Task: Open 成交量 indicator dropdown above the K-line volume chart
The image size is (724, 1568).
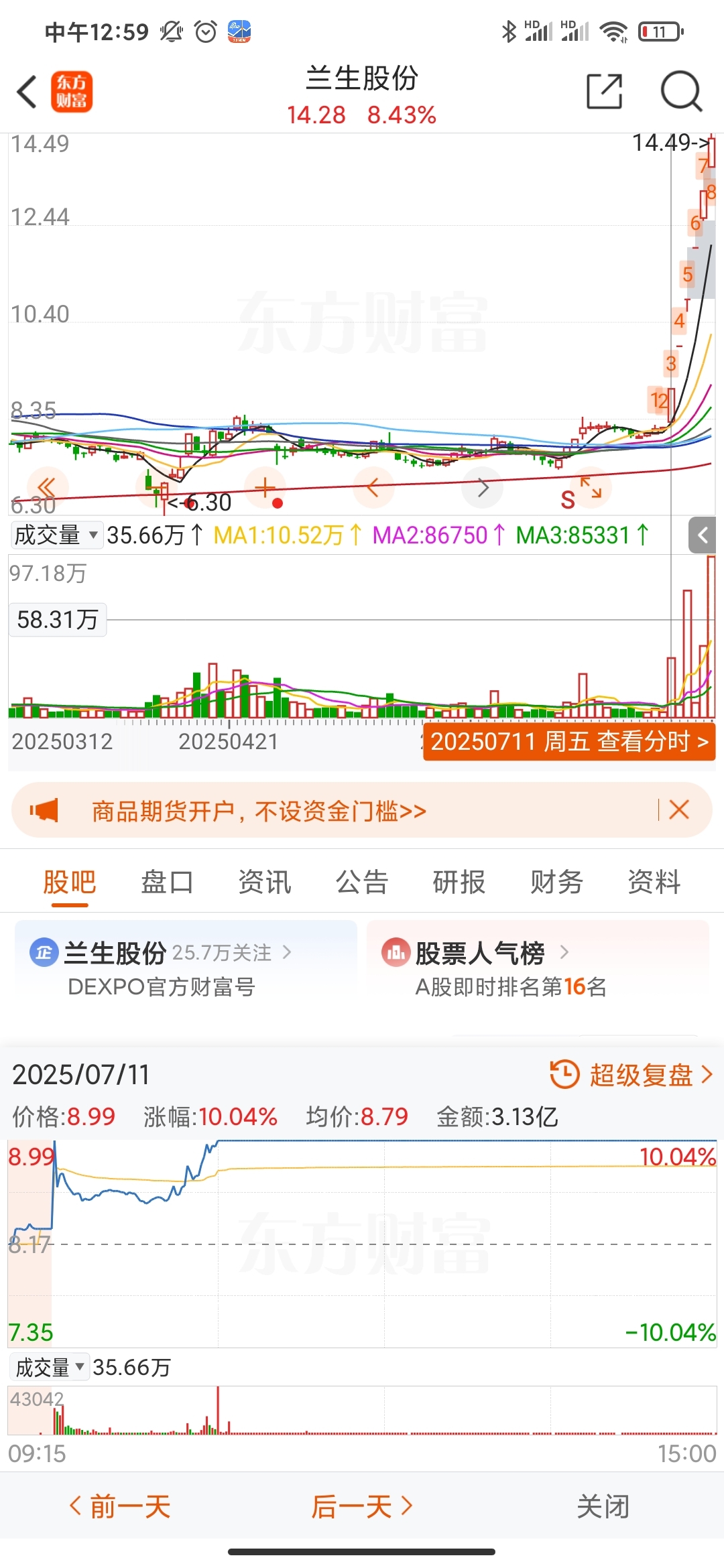Action: [x=56, y=535]
